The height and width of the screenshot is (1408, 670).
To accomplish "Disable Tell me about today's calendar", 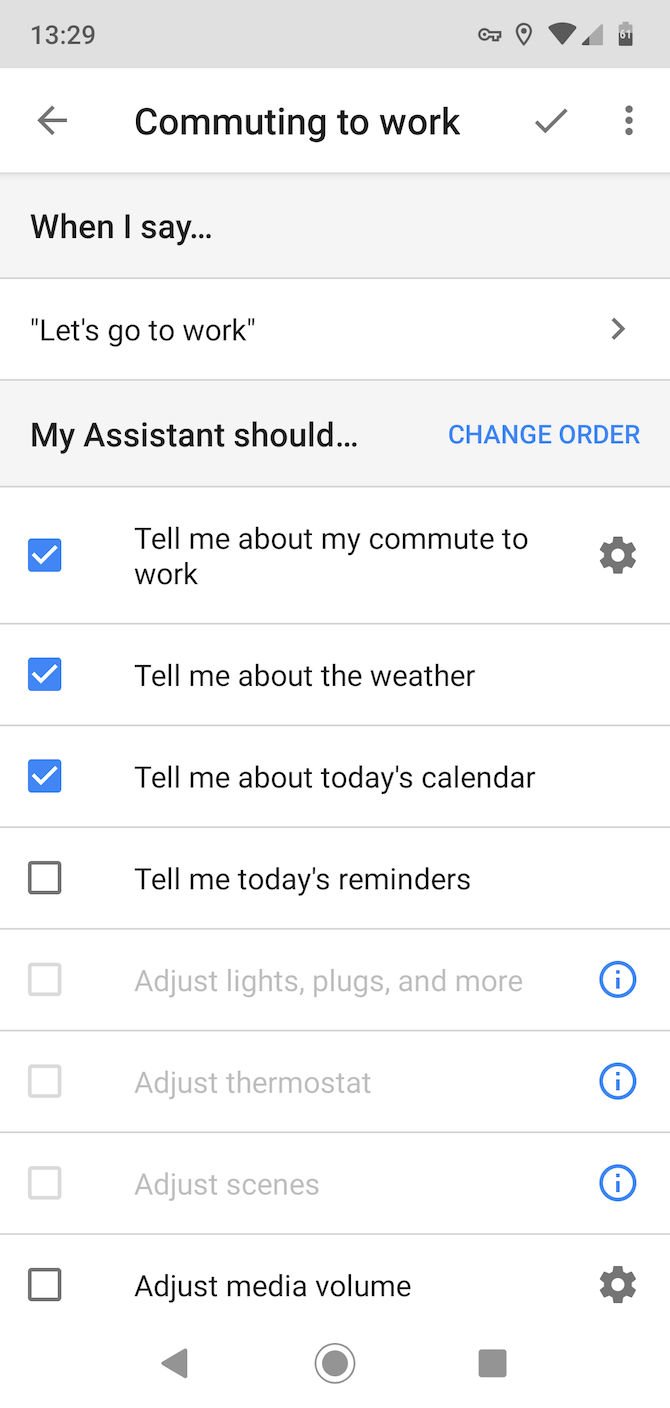I will click(x=45, y=777).
